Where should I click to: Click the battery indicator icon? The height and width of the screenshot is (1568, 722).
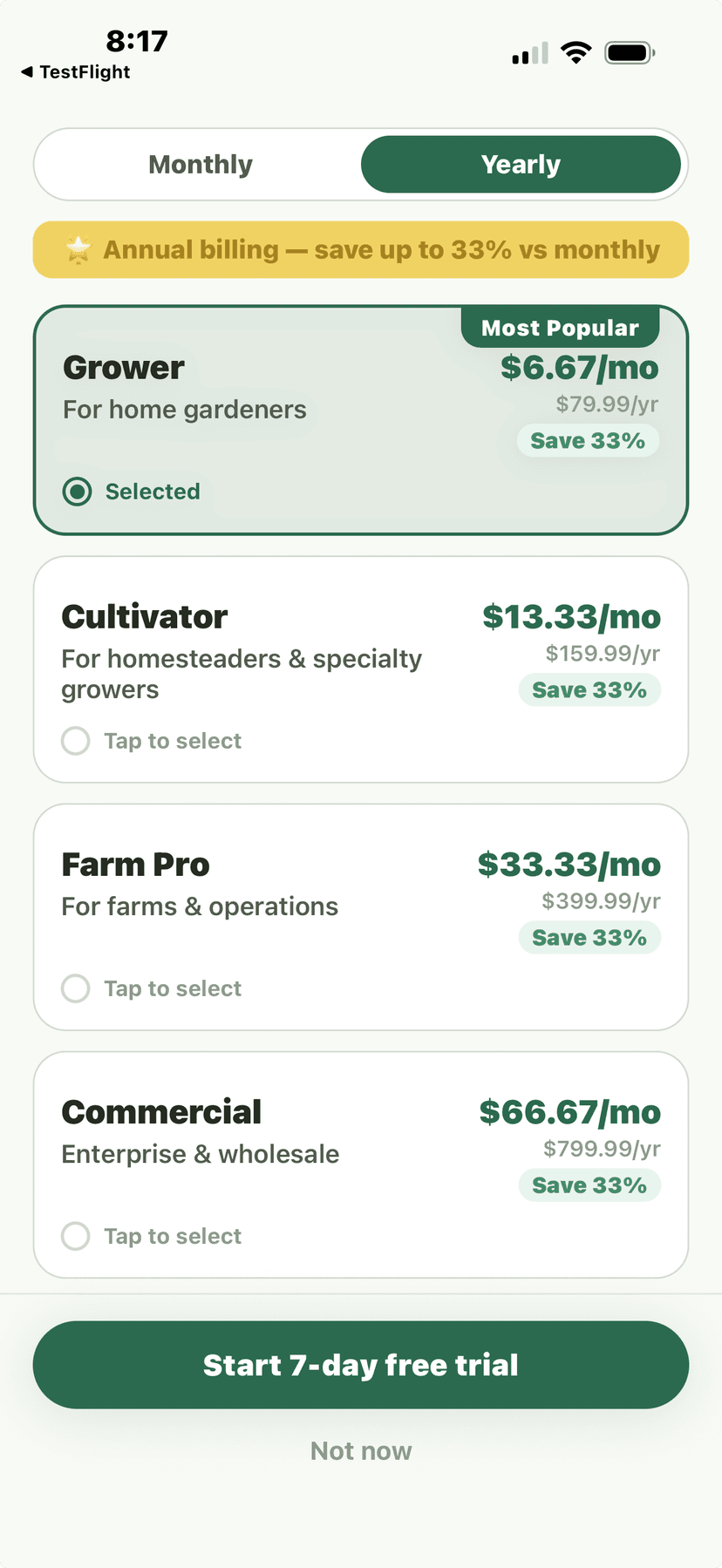tap(630, 52)
